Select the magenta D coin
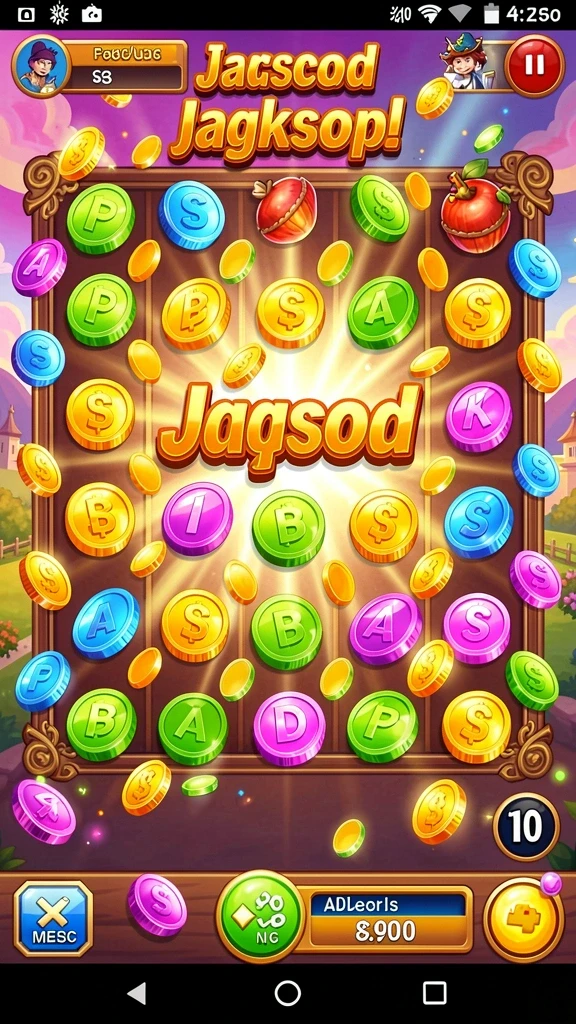 [x=289, y=728]
